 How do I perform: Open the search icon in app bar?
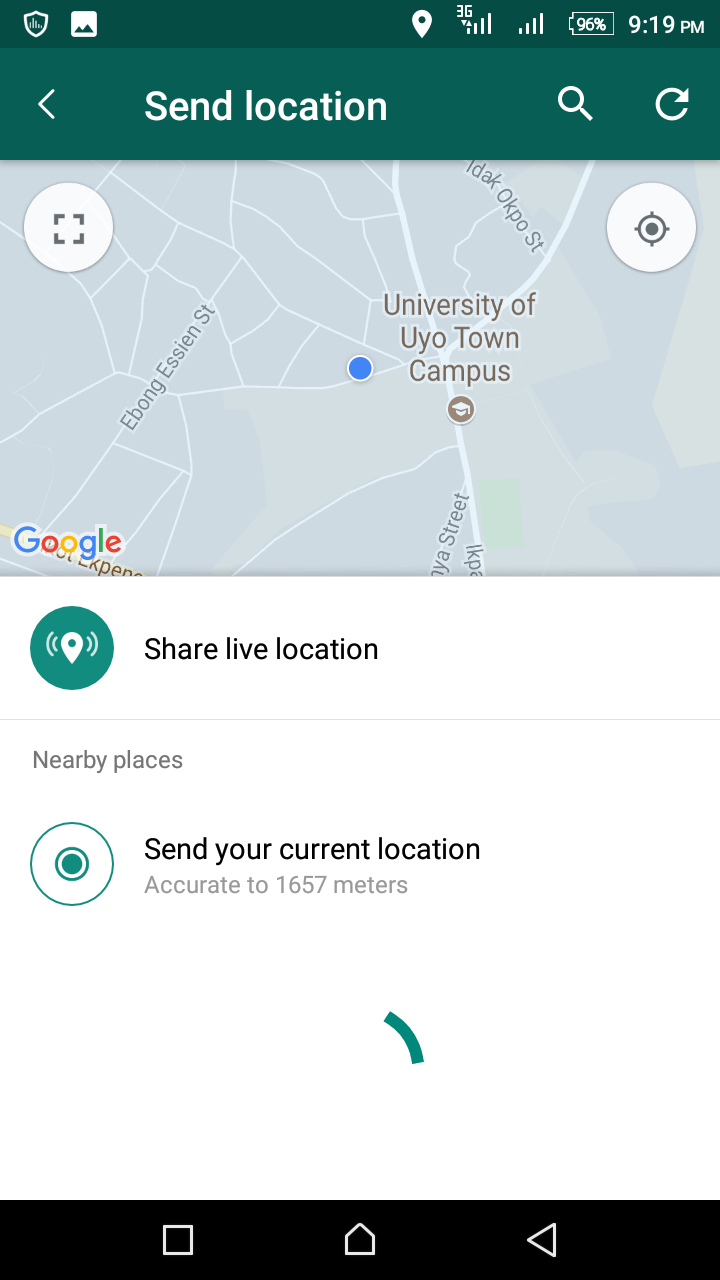[575, 104]
